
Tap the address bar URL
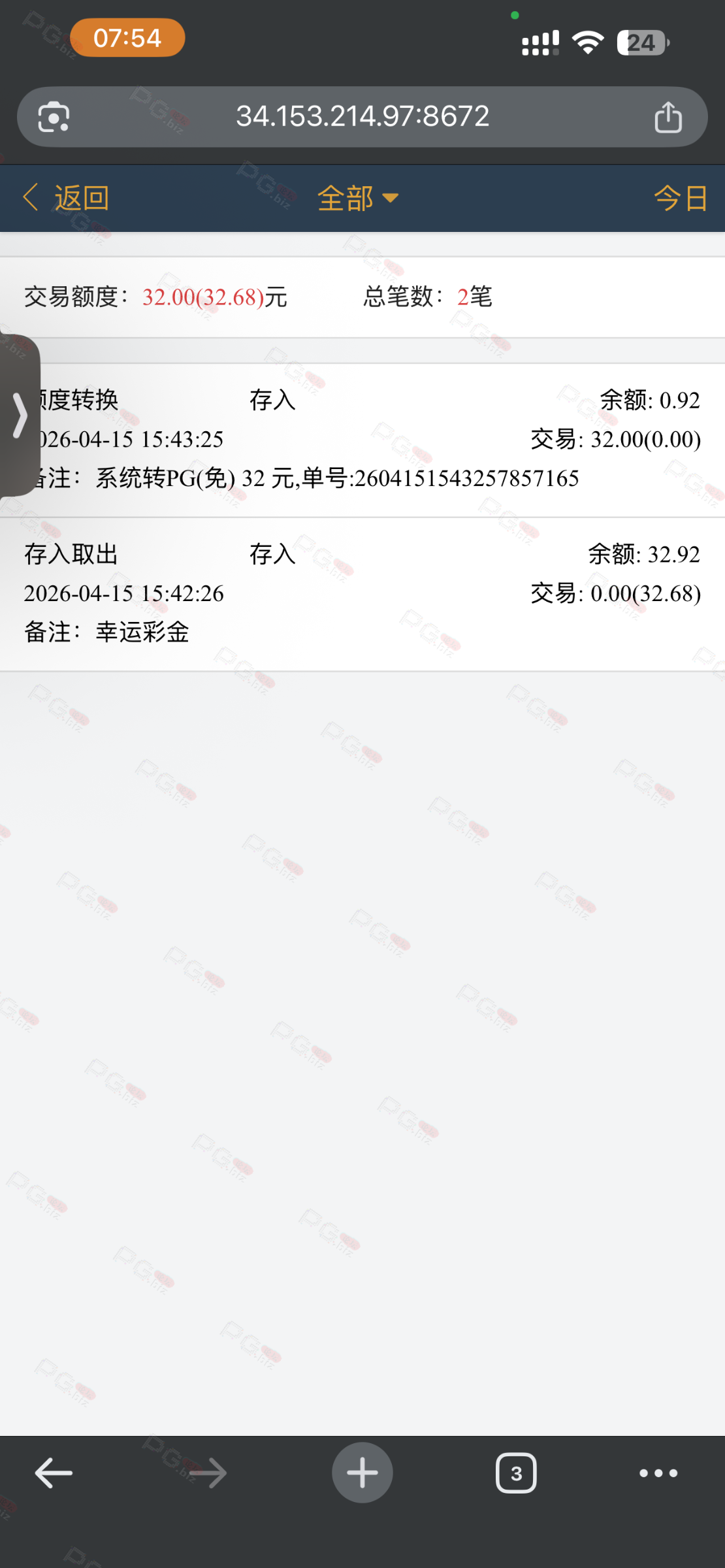click(362, 117)
